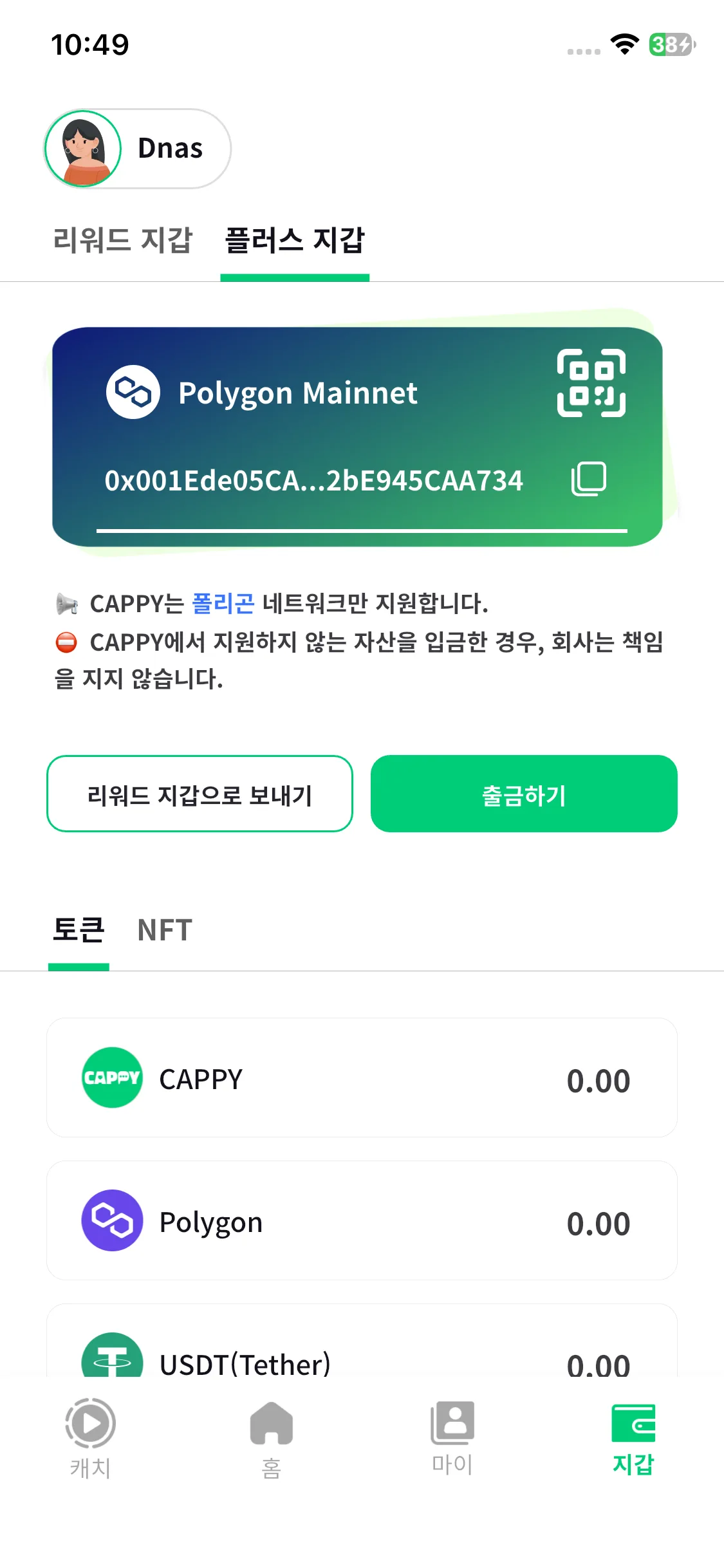
Task: Tap the 출금하기 withdraw button
Action: tap(524, 794)
